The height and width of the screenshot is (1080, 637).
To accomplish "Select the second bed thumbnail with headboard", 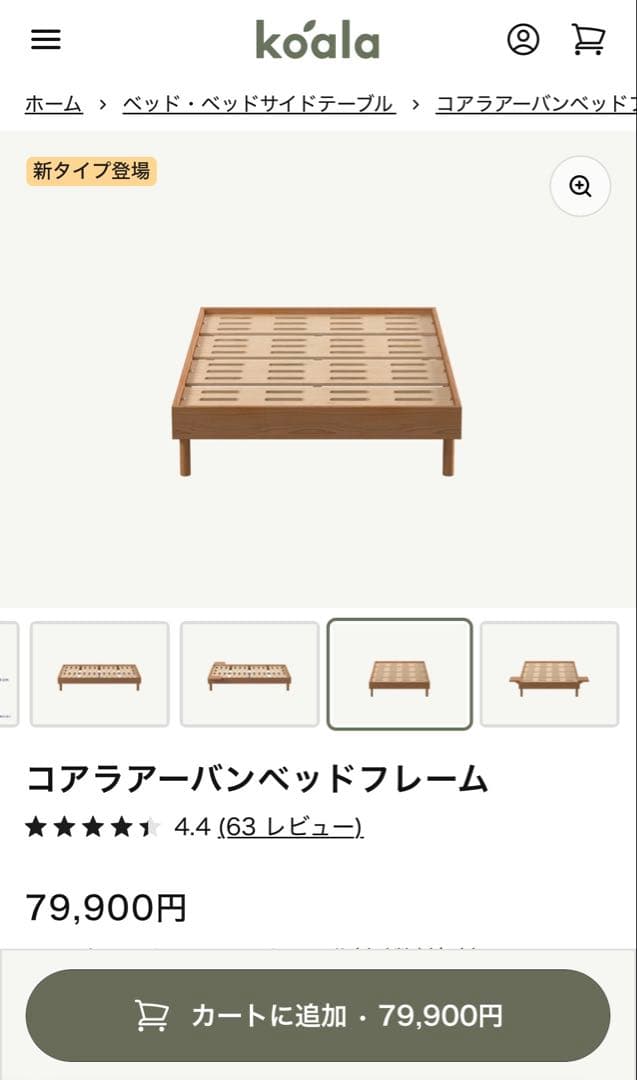I will (249, 674).
